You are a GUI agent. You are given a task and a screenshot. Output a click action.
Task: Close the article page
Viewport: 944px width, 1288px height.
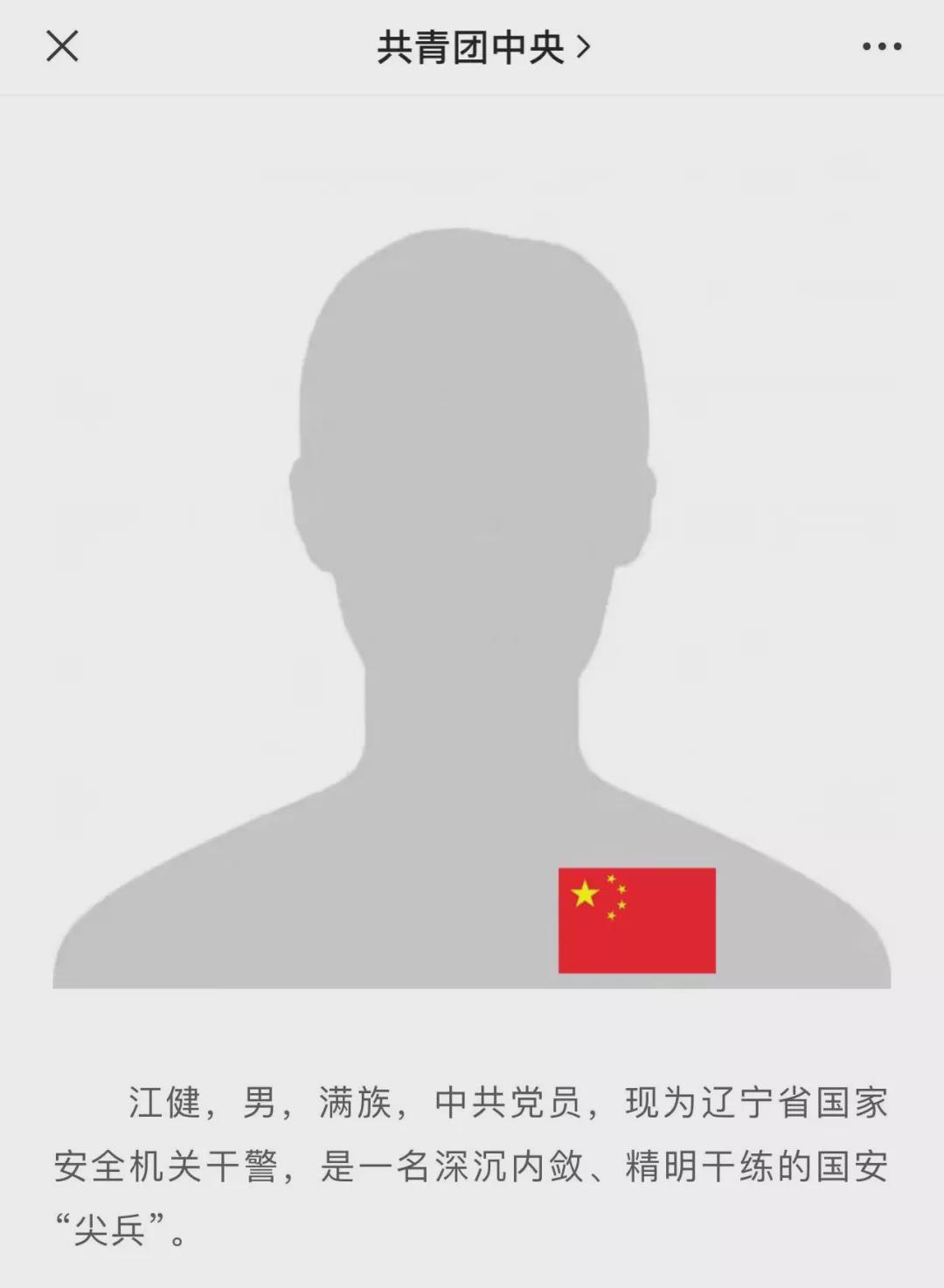pos(62,46)
